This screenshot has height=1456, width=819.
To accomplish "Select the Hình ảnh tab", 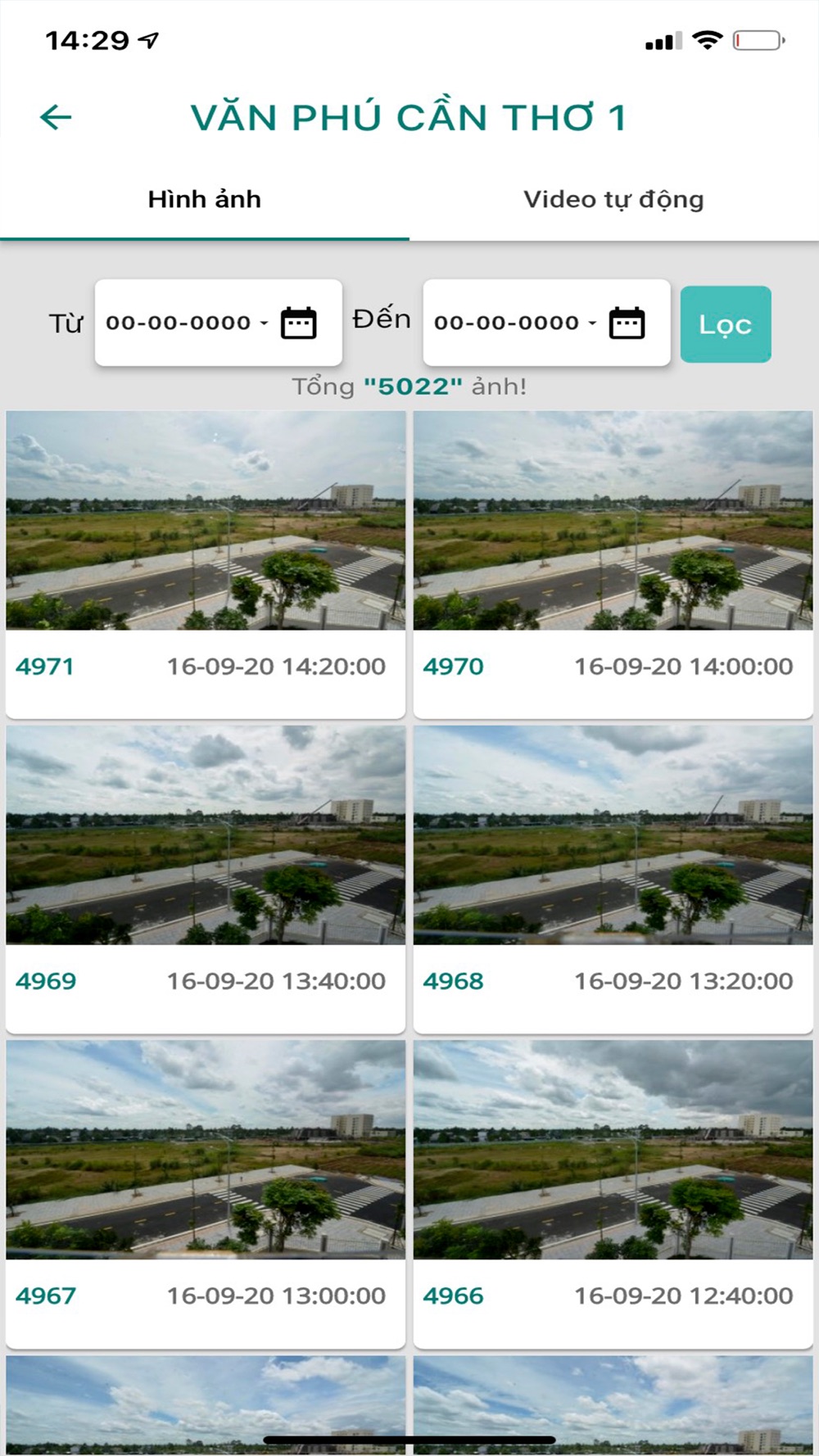I will point(205,200).
